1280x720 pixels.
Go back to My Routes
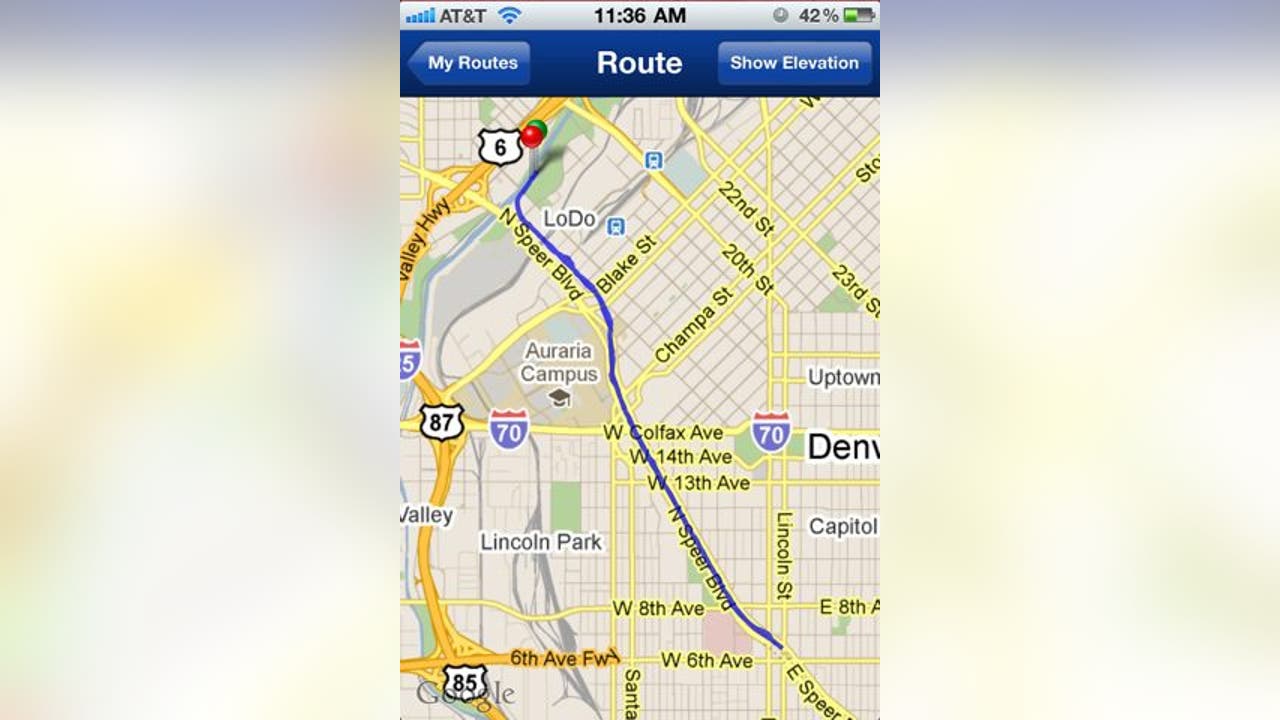coord(470,63)
